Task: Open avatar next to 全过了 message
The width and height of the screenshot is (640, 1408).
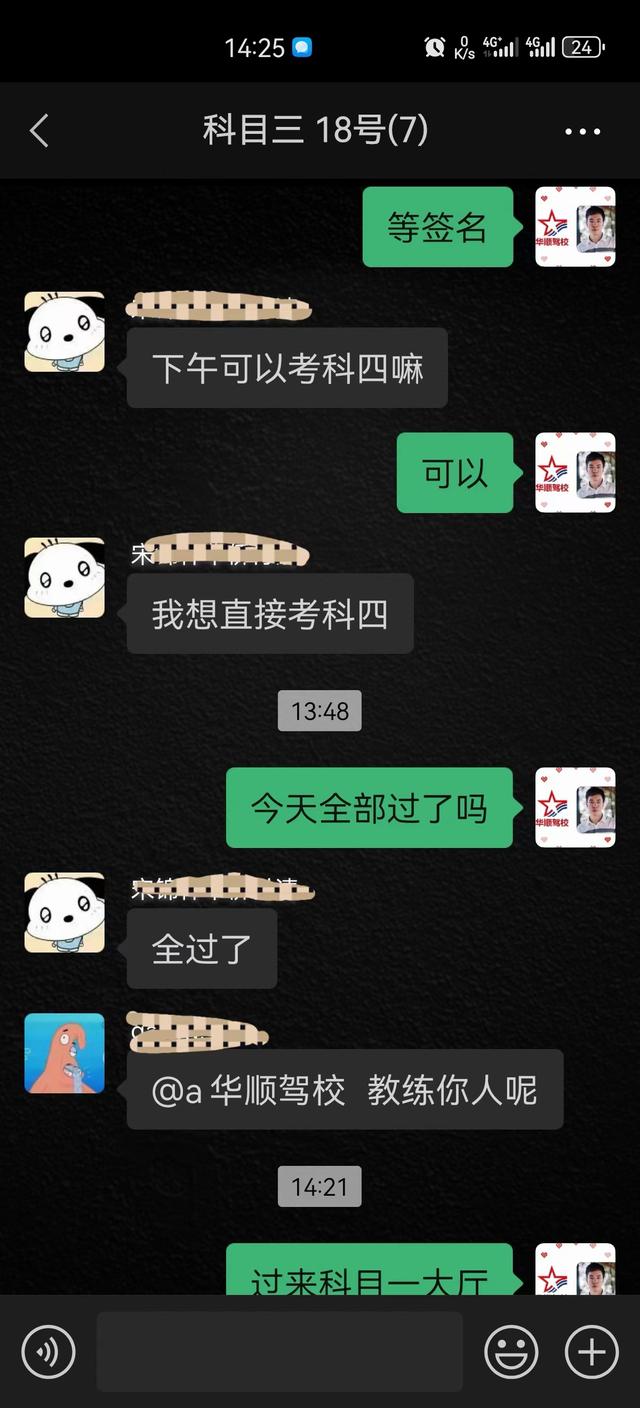Action: (64, 912)
